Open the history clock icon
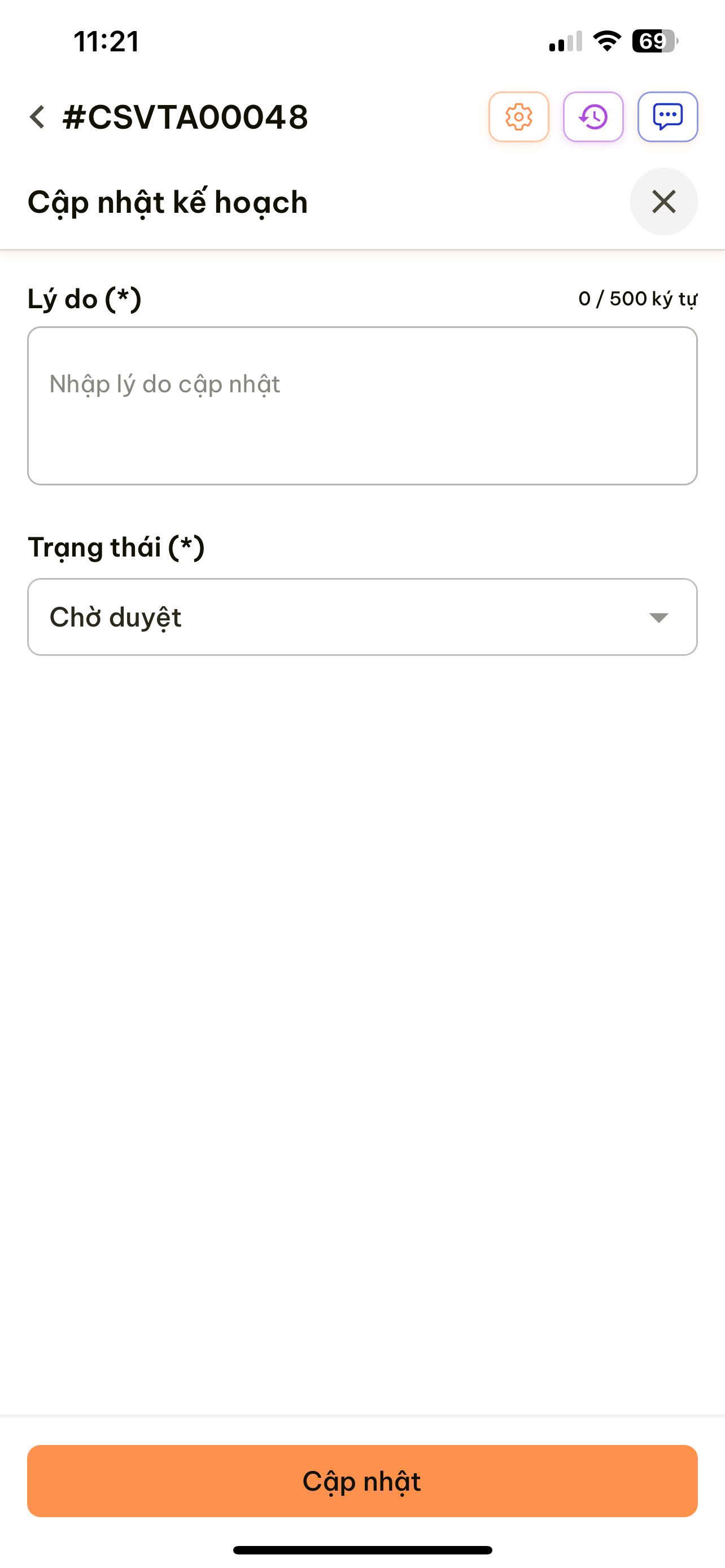The width and height of the screenshot is (725, 1568). 593,117
